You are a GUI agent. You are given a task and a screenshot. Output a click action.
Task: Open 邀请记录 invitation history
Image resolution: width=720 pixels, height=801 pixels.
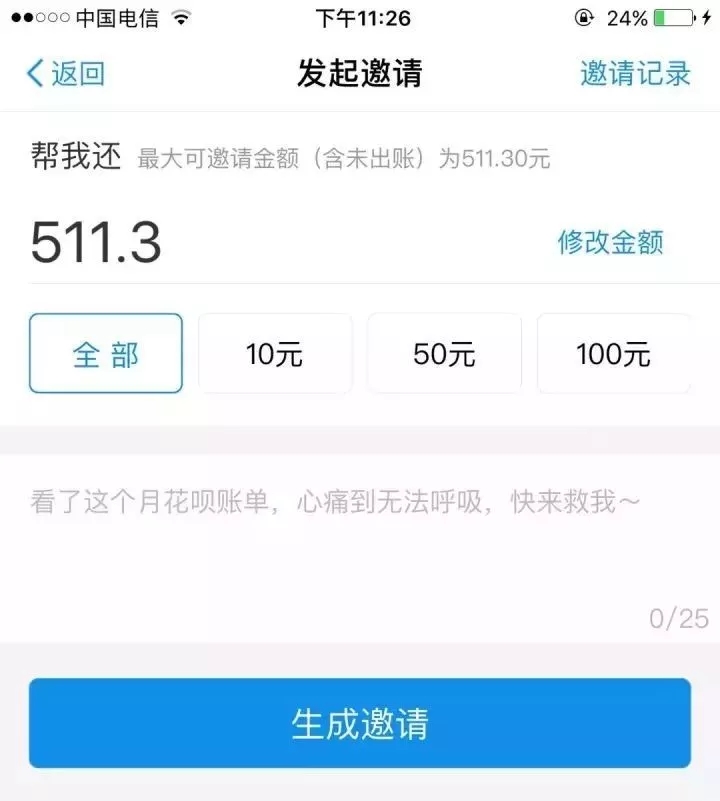point(635,73)
